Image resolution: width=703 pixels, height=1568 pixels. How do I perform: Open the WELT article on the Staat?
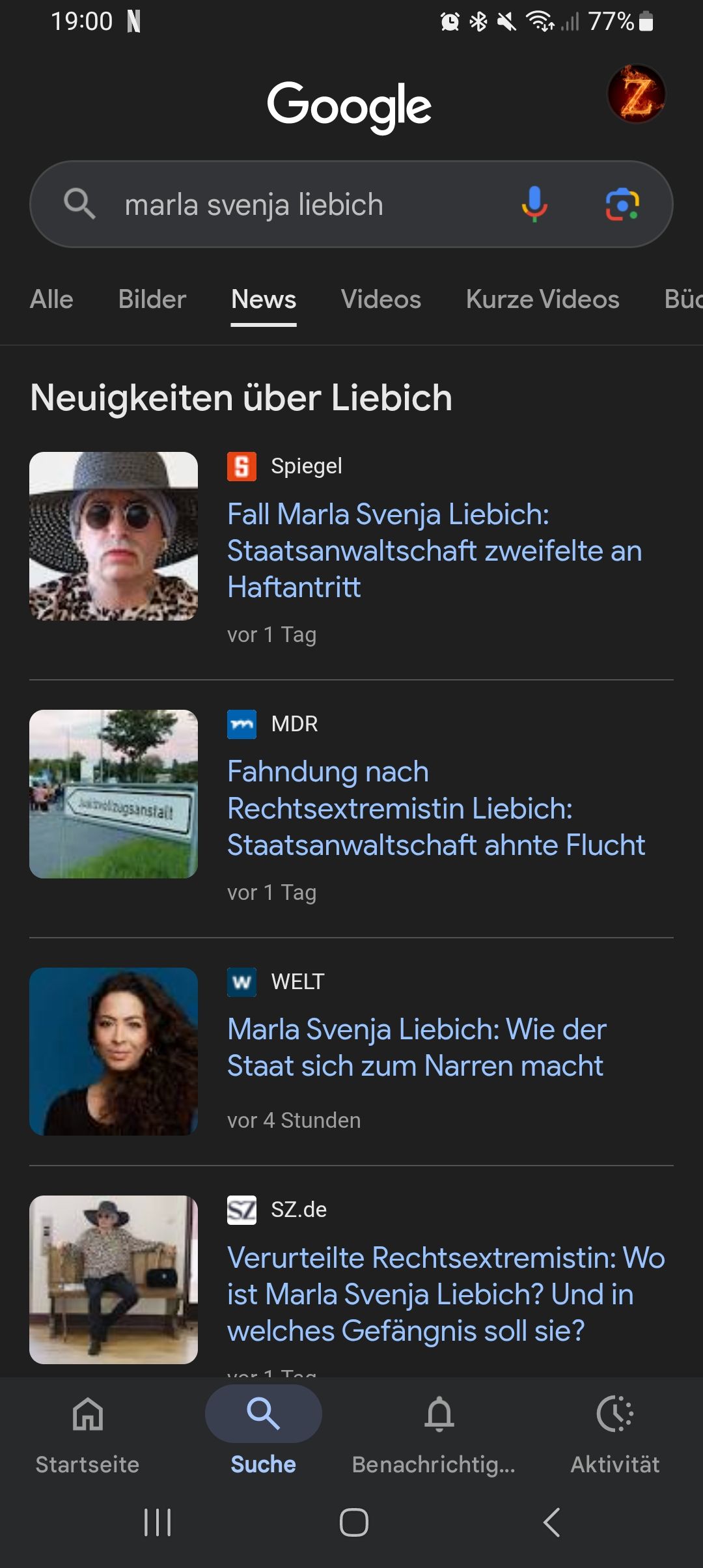(x=417, y=1047)
